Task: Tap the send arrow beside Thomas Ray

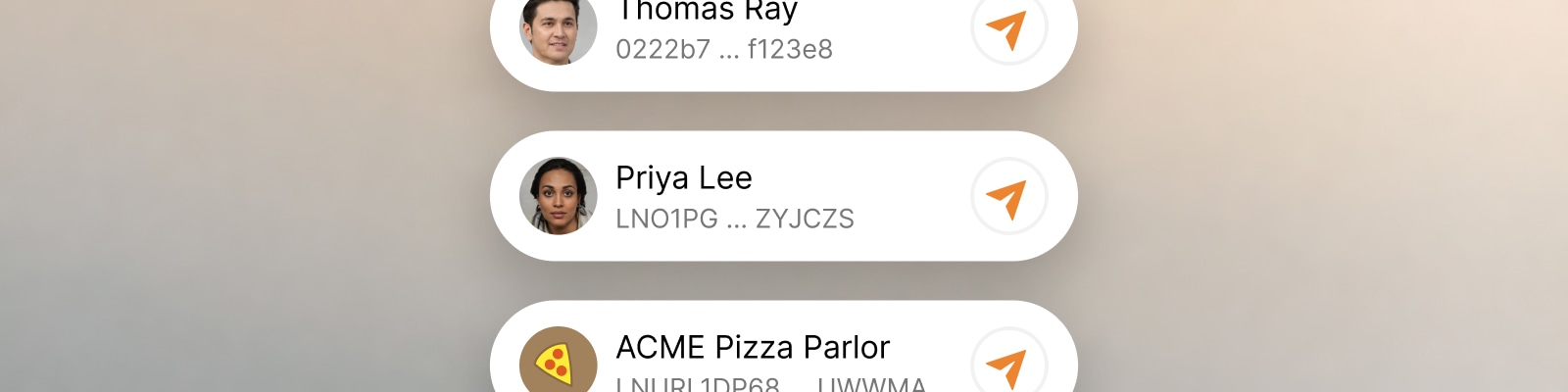Action: [x=1008, y=28]
